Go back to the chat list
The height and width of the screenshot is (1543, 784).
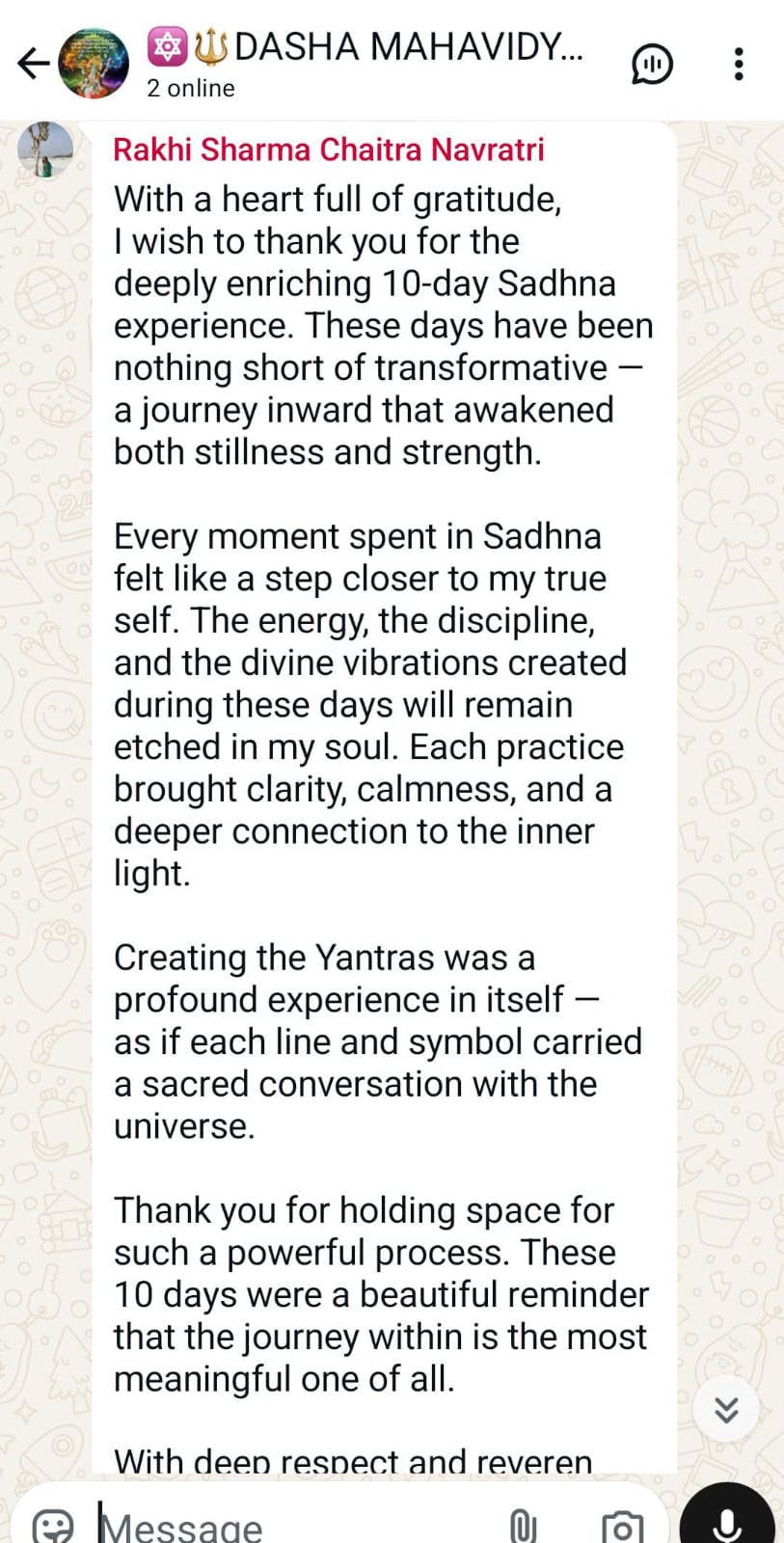[x=33, y=64]
